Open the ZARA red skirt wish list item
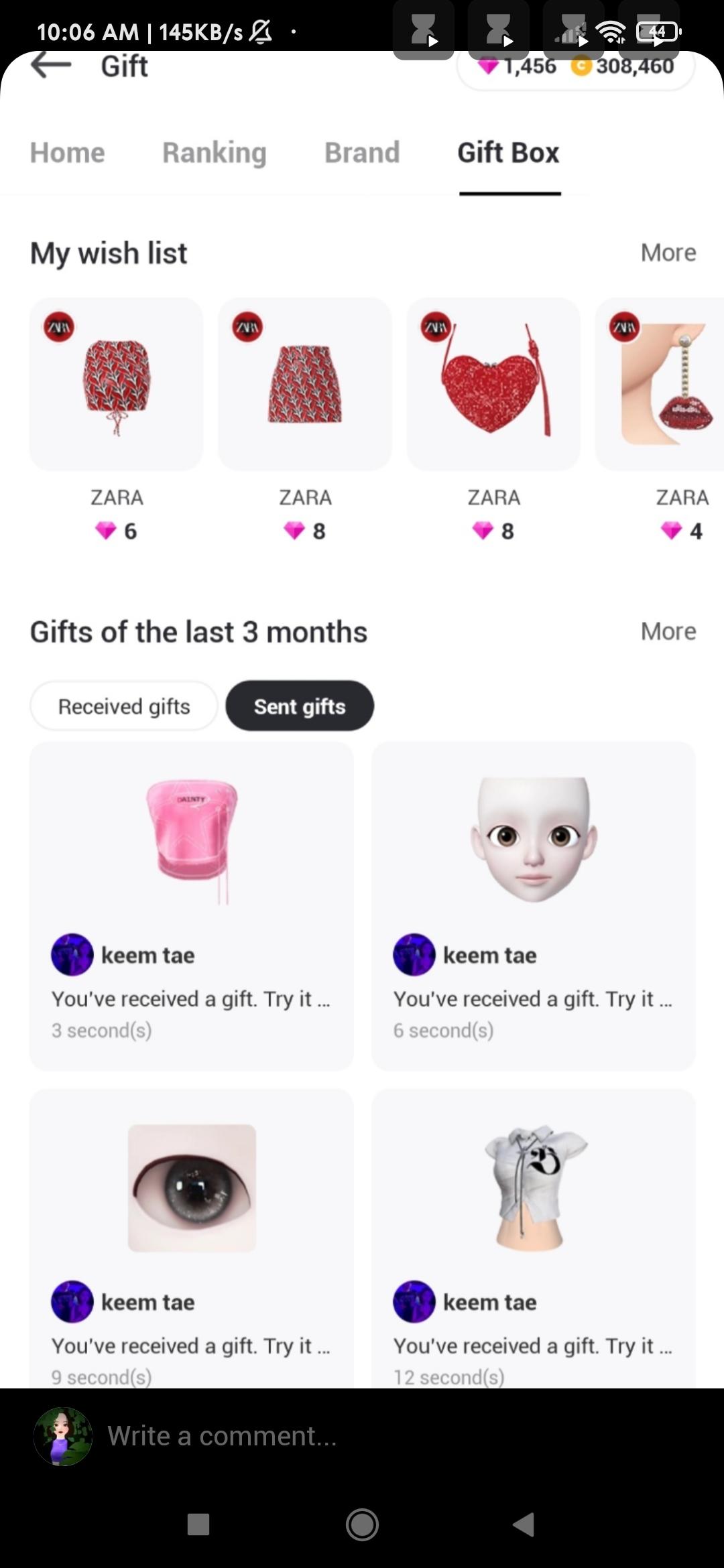 305,385
